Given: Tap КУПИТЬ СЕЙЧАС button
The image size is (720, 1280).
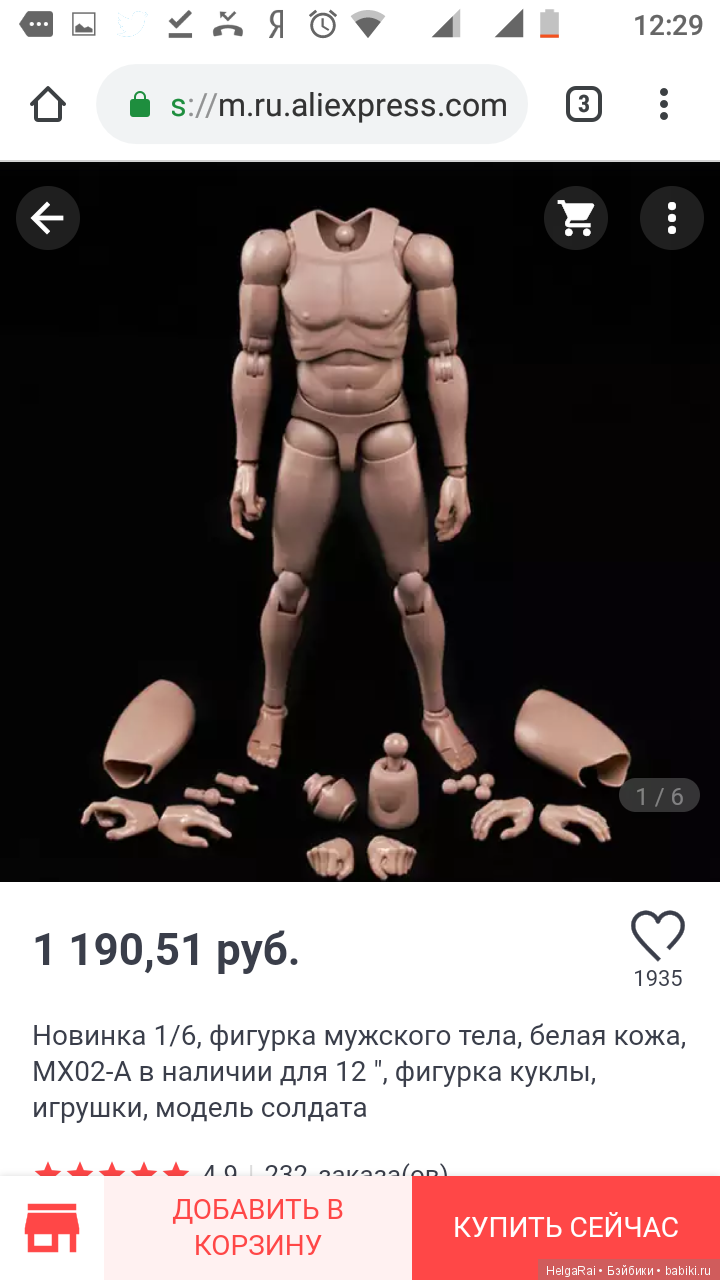Looking at the screenshot, I should (566, 1227).
